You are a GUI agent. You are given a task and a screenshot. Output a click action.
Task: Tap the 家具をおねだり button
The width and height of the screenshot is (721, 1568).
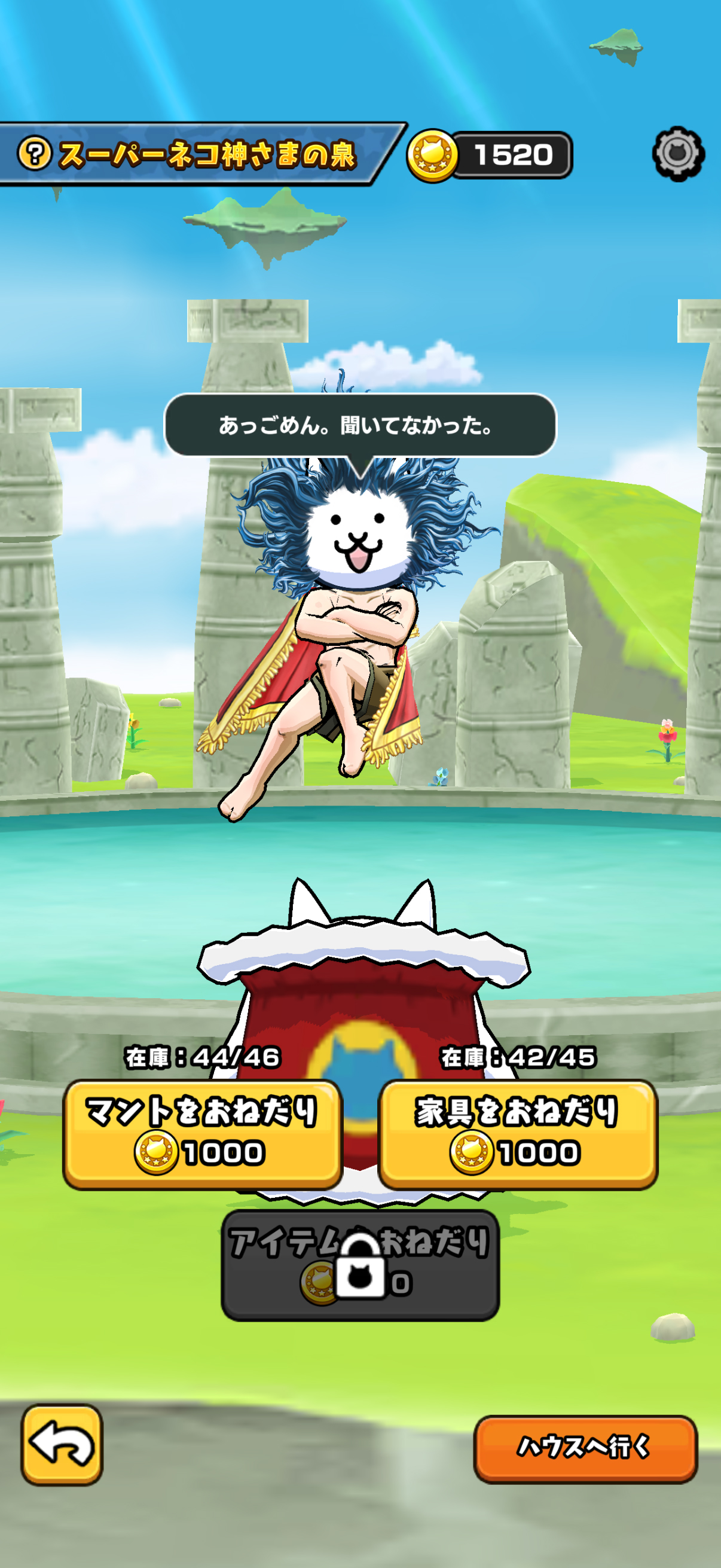tap(517, 1134)
